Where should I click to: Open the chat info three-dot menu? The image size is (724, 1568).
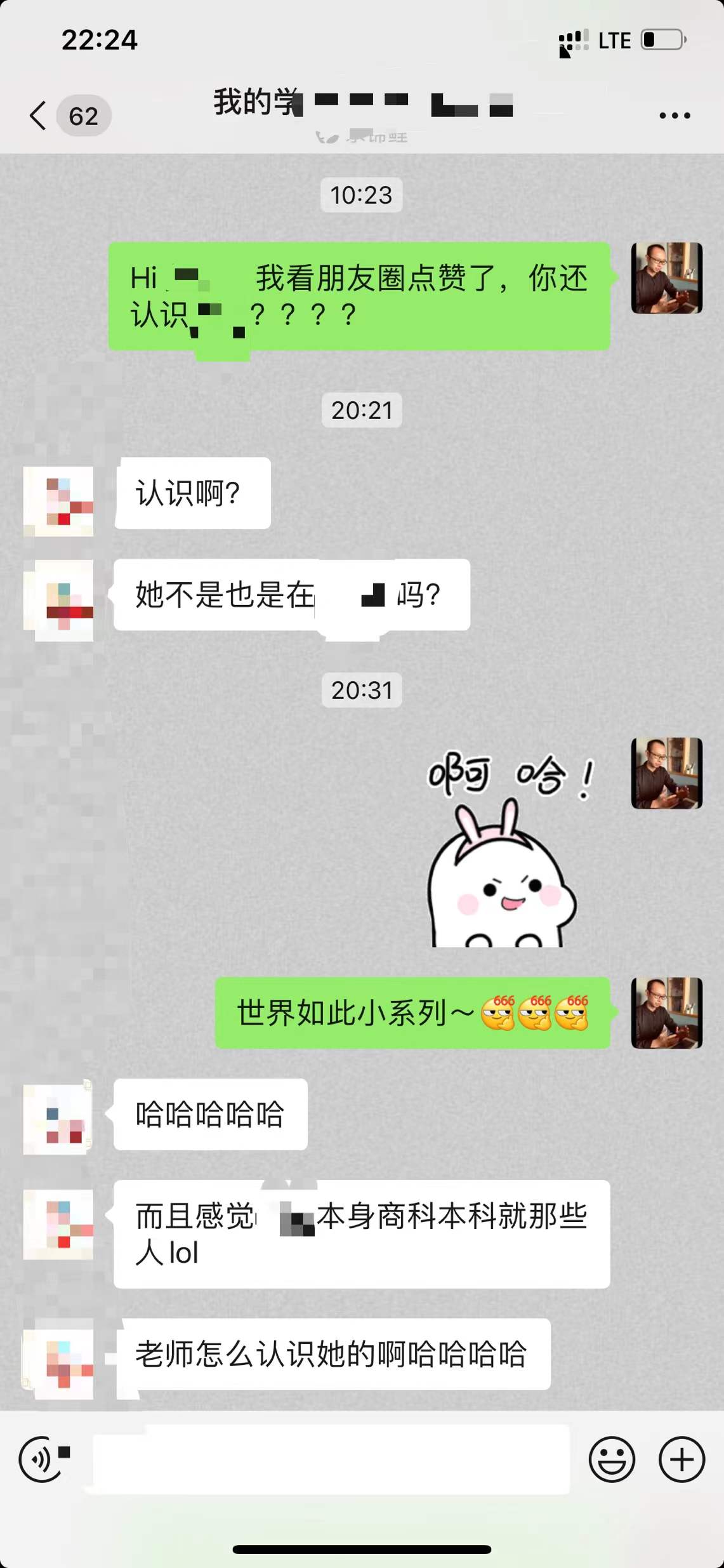[675, 116]
